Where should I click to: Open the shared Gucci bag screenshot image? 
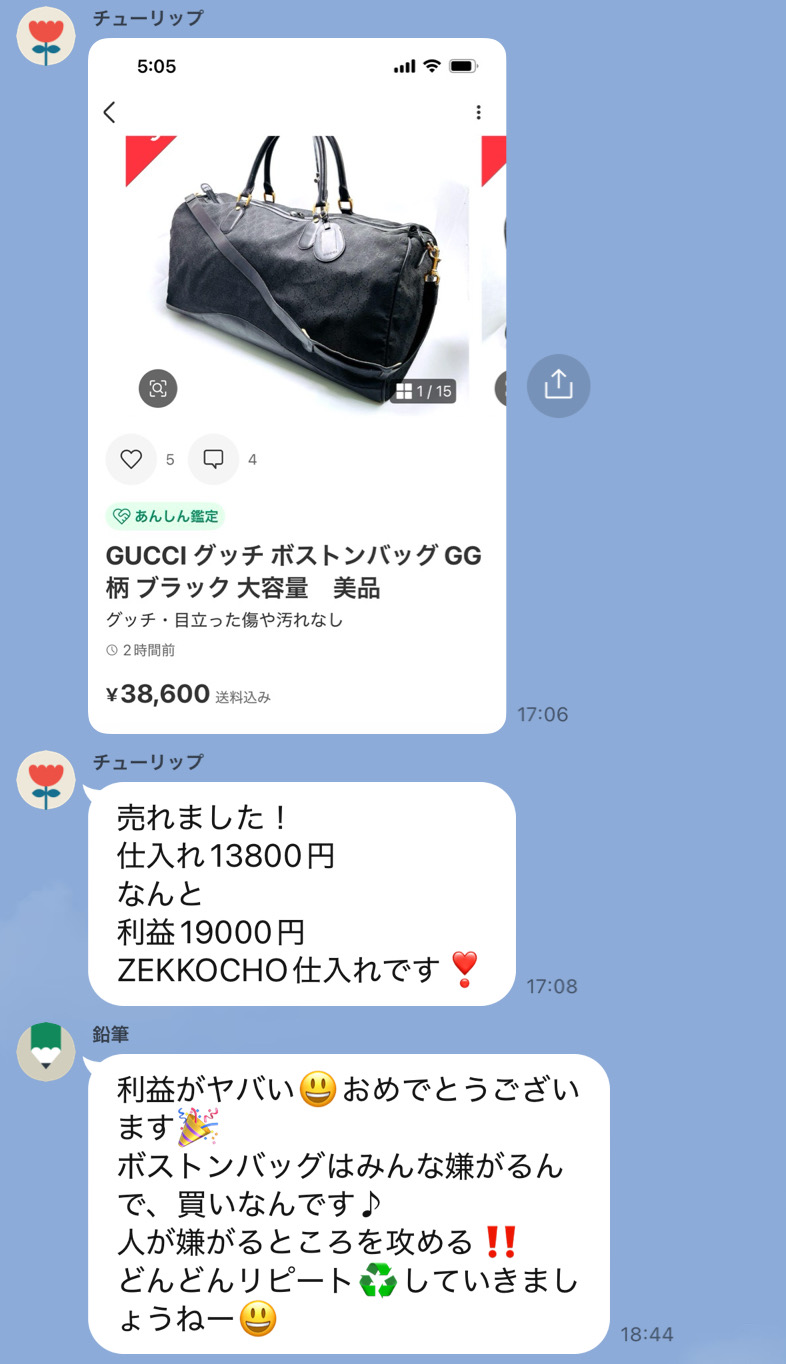(x=297, y=385)
